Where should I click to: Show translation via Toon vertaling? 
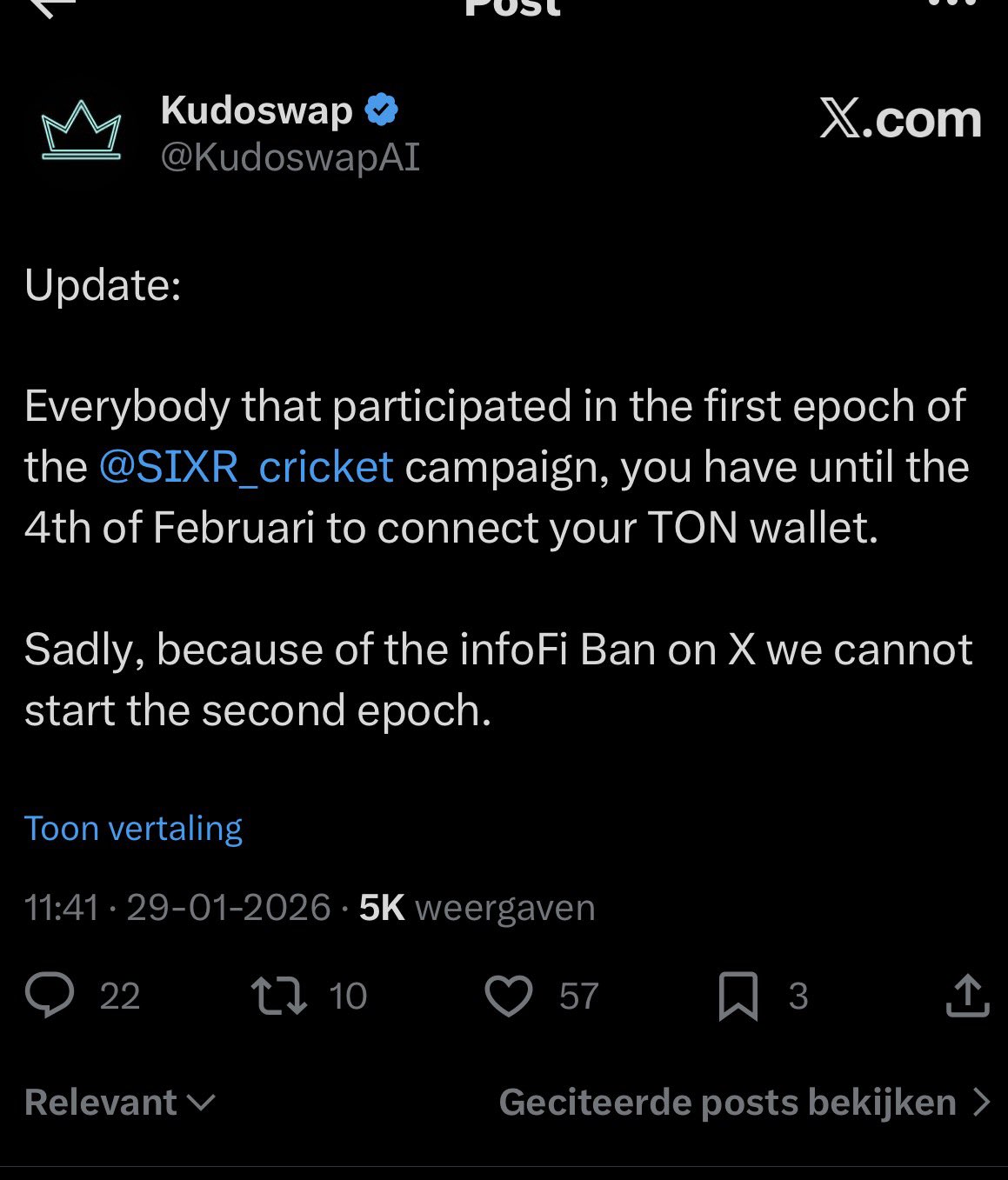tap(133, 829)
